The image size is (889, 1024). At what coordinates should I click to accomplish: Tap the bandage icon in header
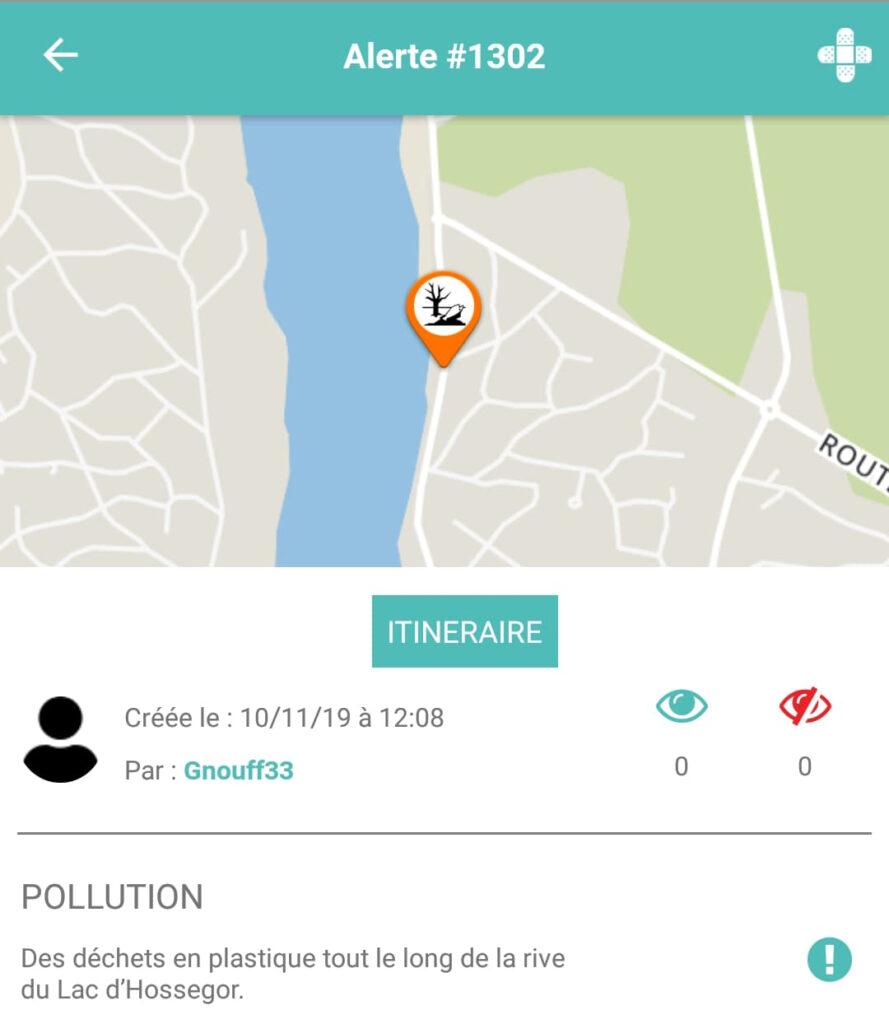click(x=844, y=56)
